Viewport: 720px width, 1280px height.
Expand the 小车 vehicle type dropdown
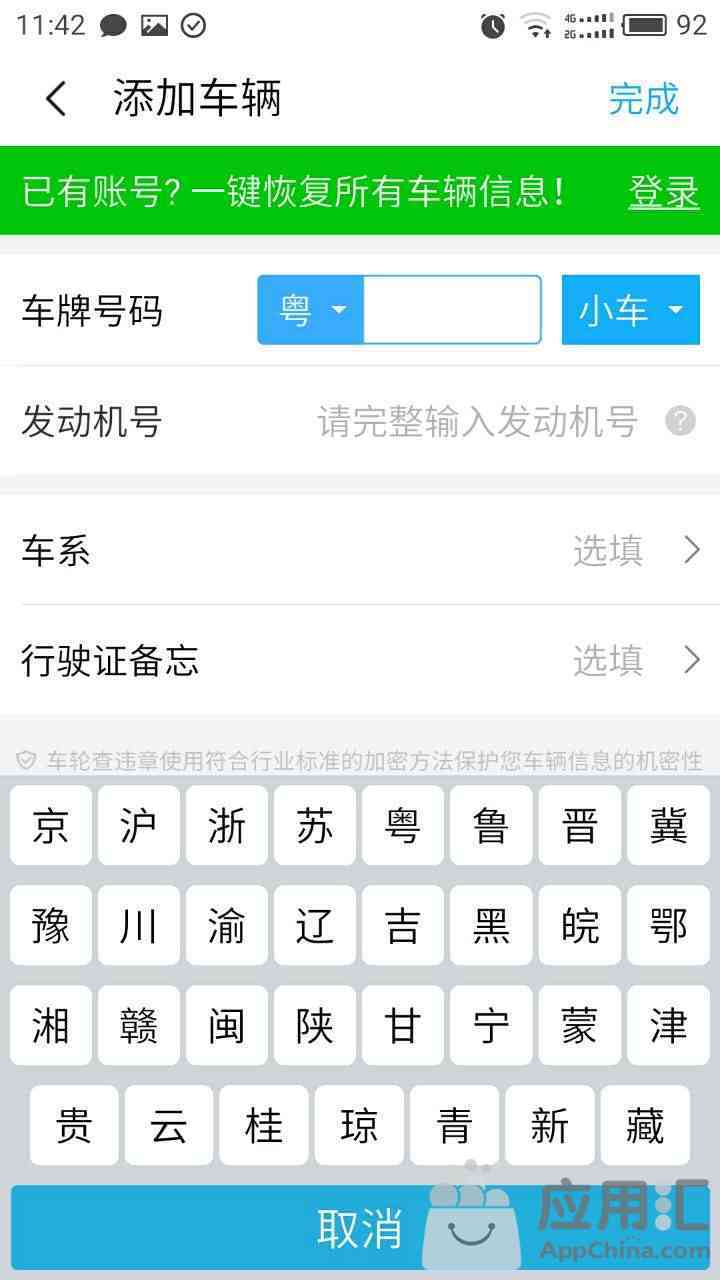tap(630, 310)
